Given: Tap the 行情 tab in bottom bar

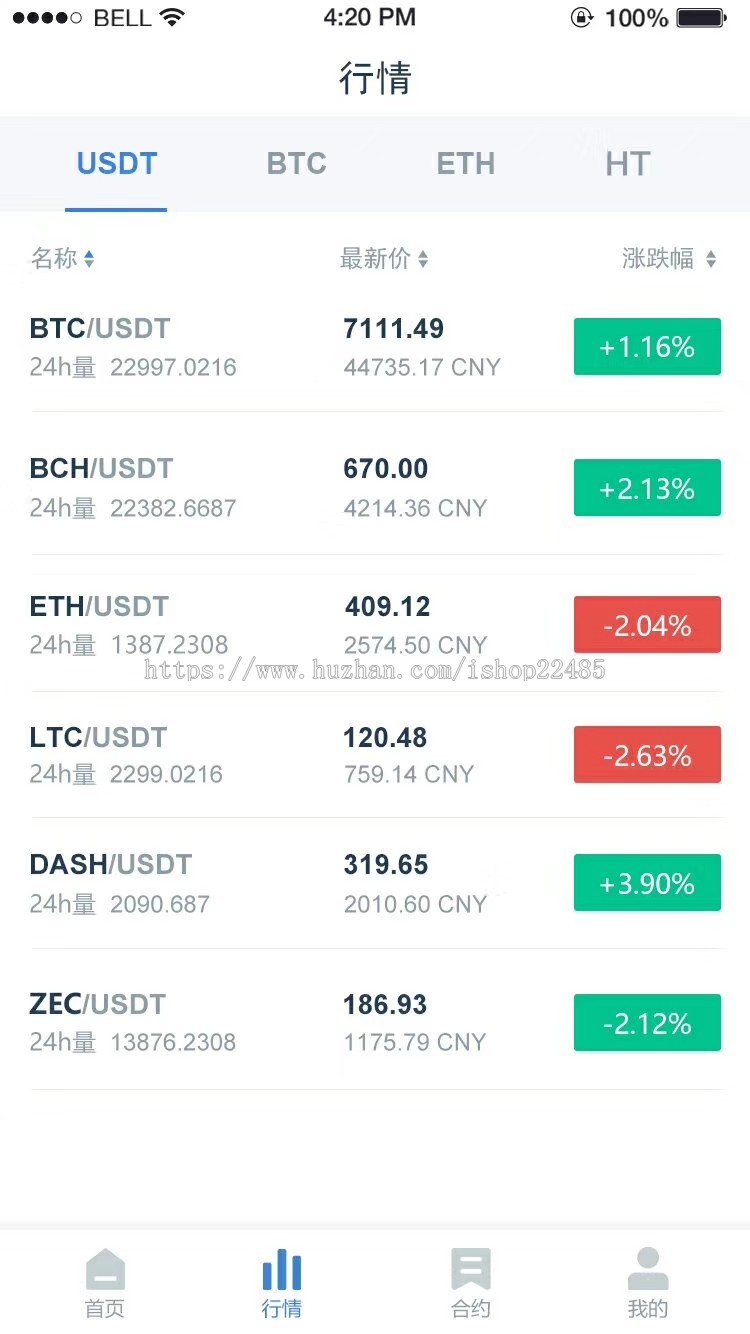Looking at the screenshot, I should tap(282, 1283).
